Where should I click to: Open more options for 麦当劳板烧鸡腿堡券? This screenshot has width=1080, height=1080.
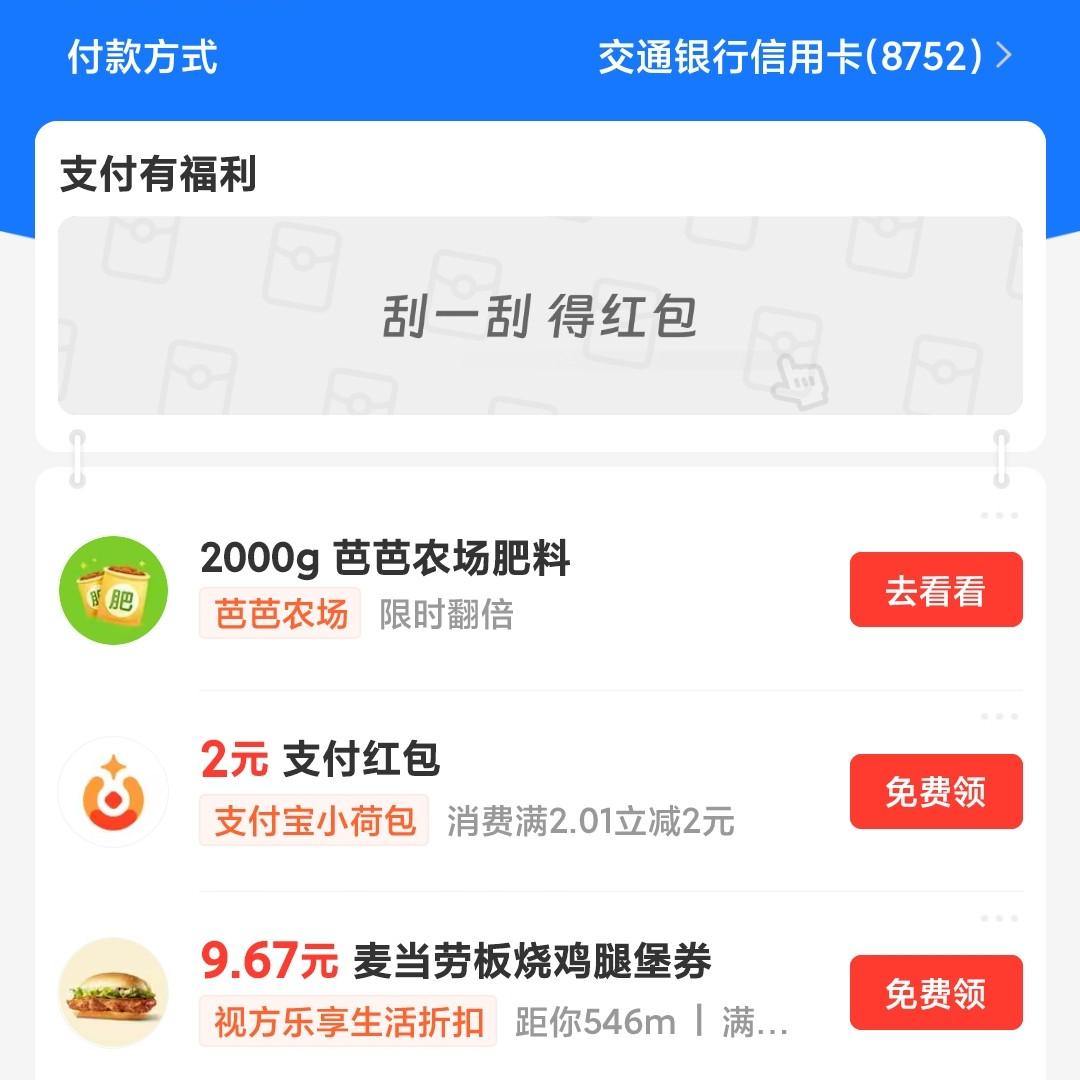coord(999,919)
